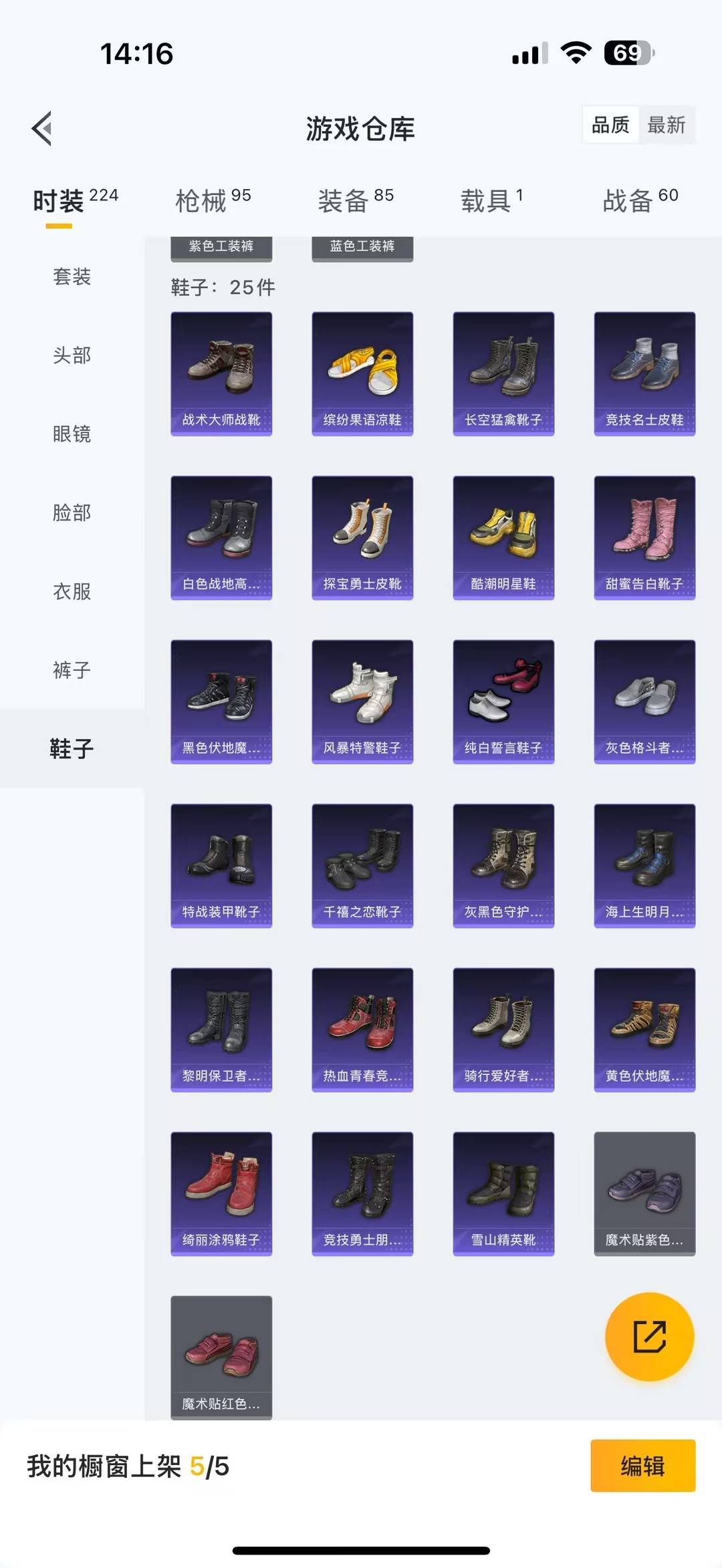View the 甜蜜告白靴子 item

coord(644,537)
